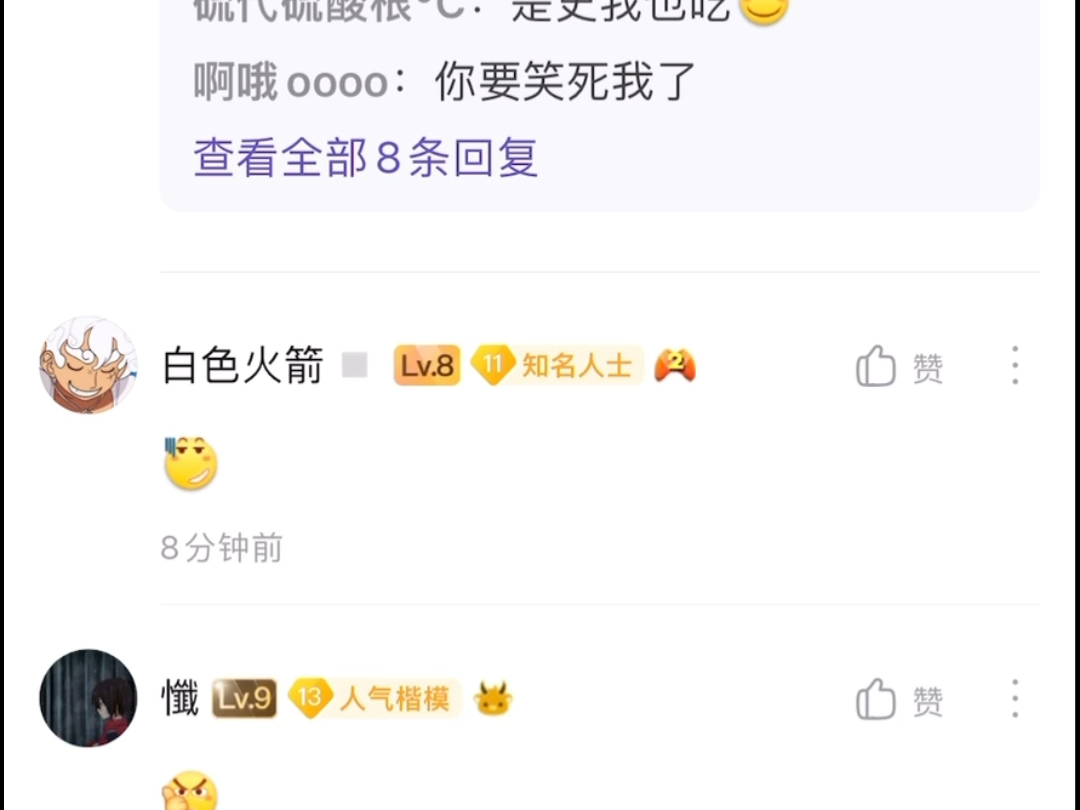Open 白色火箭's profile avatar
This screenshot has height=810, width=1080.
coord(88,365)
